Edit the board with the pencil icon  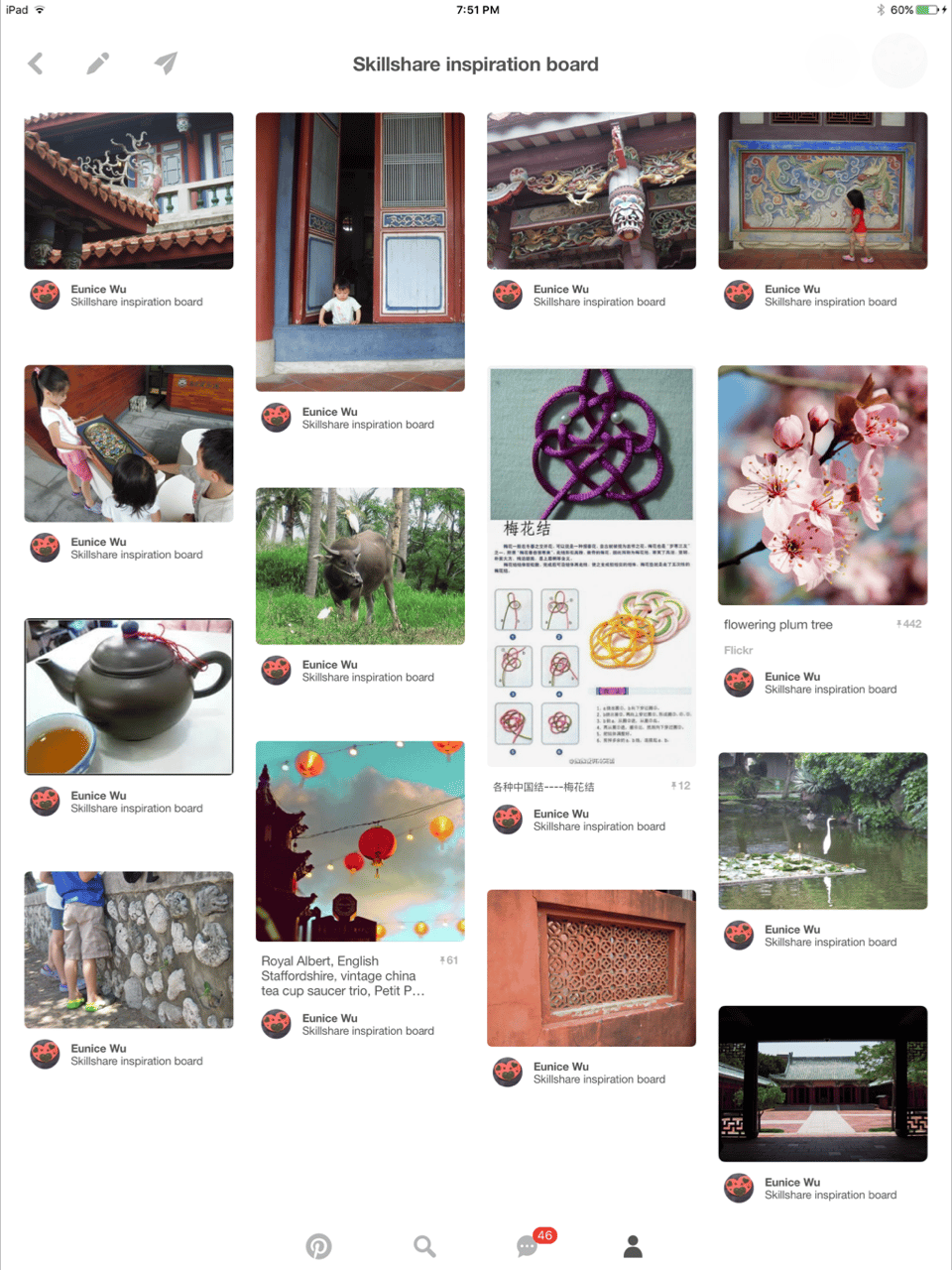tap(97, 63)
